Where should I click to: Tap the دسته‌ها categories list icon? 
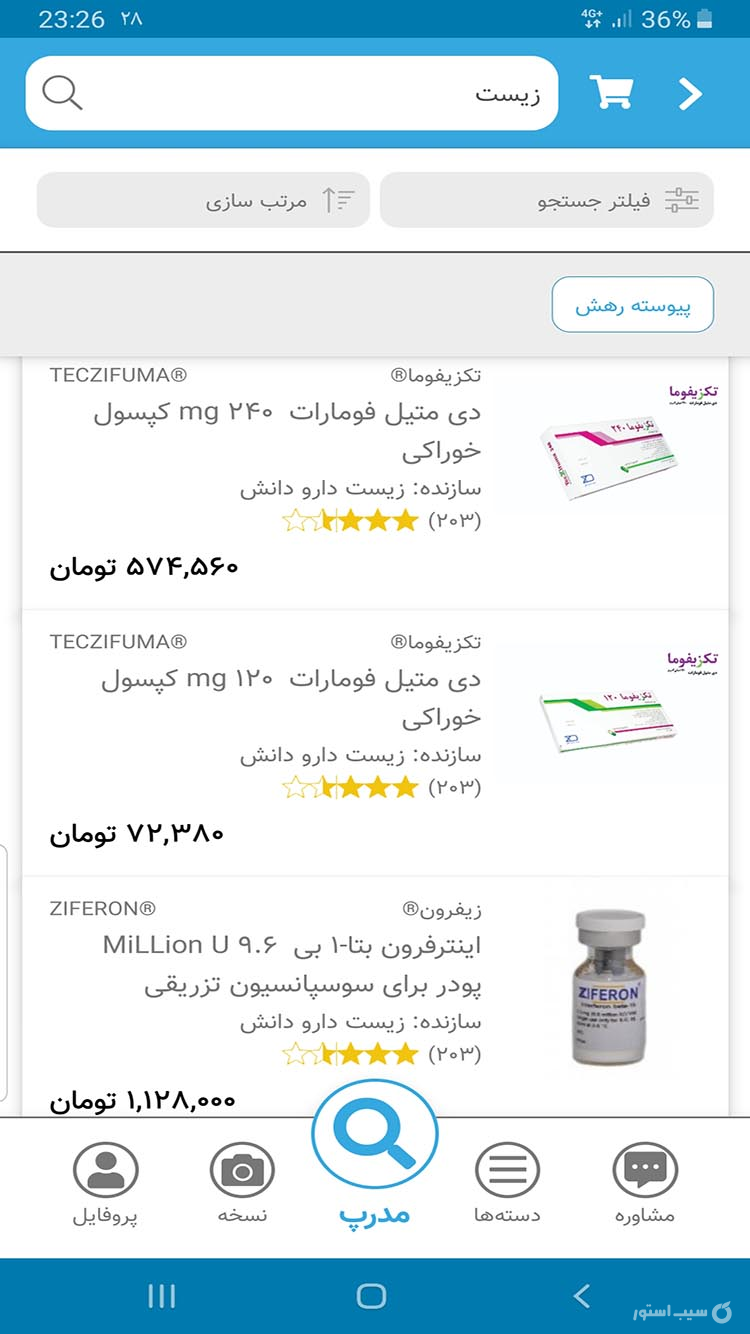tap(508, 1168)
